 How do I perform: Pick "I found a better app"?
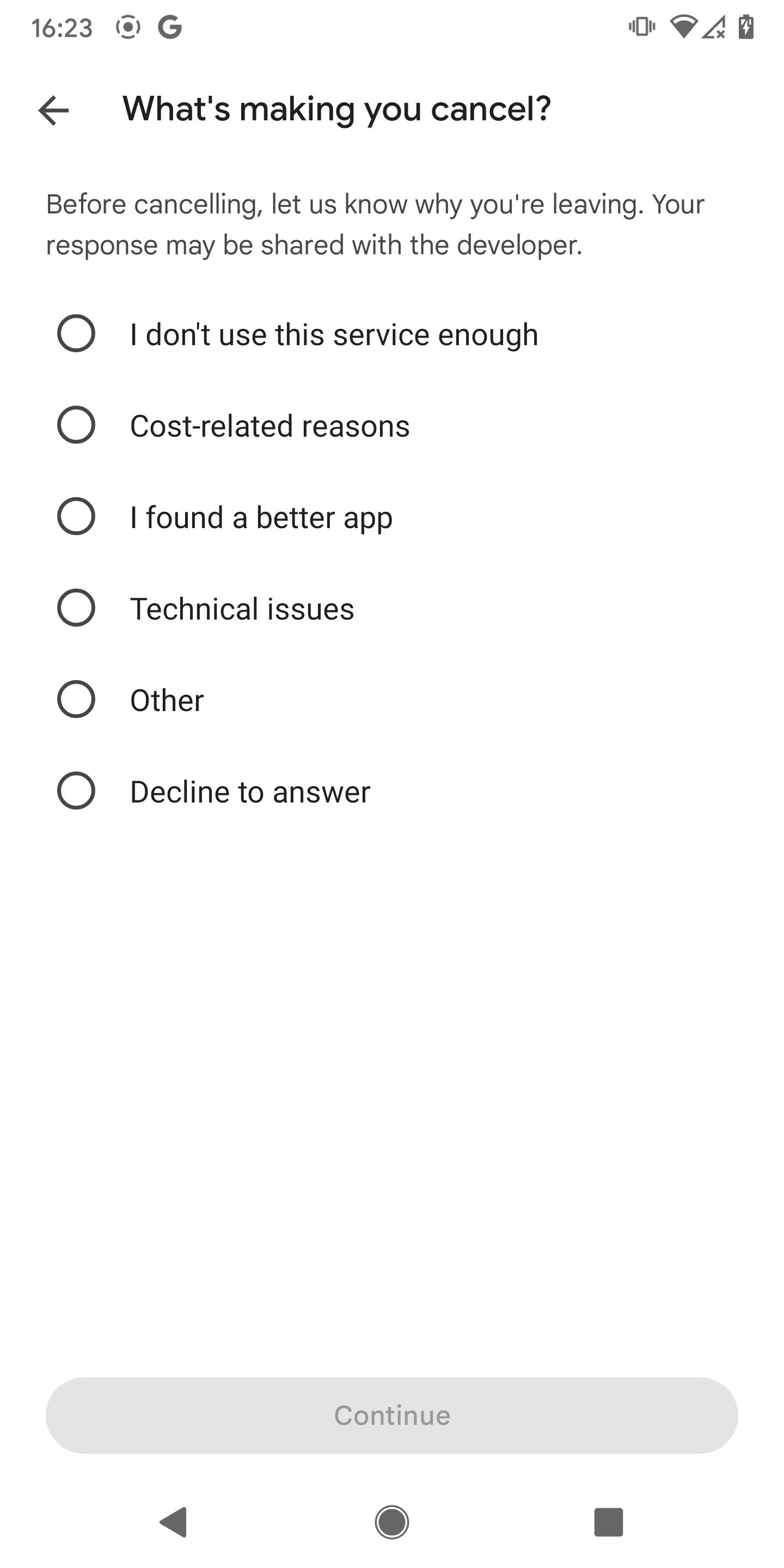tap(76, 516)
